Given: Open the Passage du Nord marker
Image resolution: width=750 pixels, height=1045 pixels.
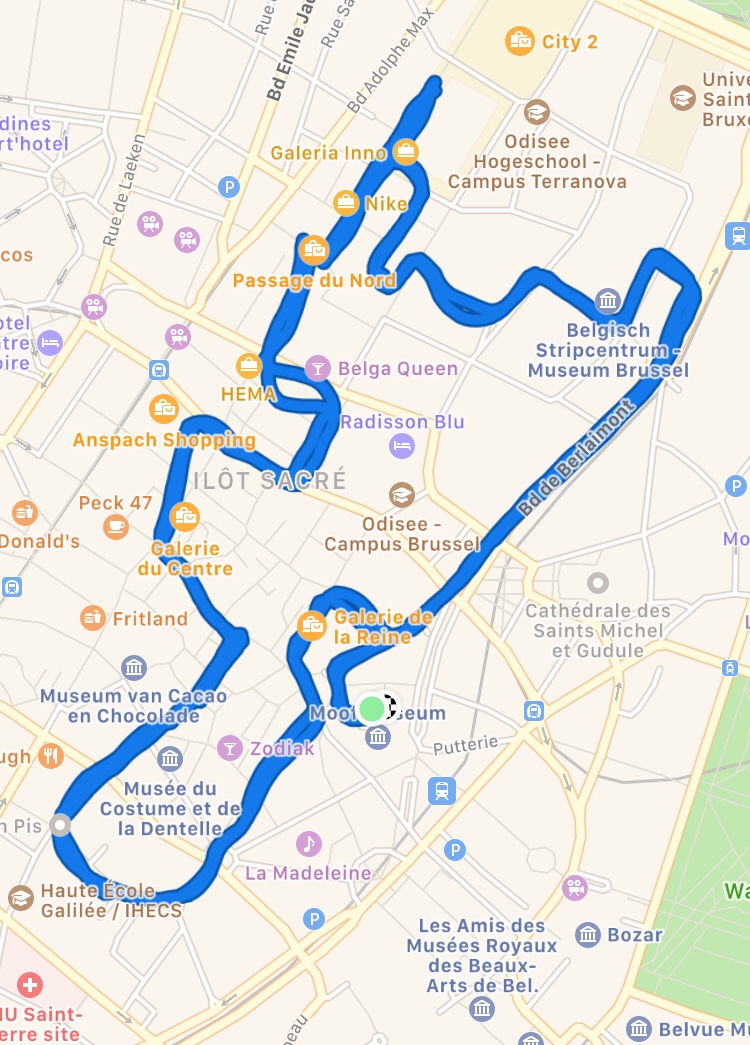Looking at the screenshot, I should (x=314, y=249).
